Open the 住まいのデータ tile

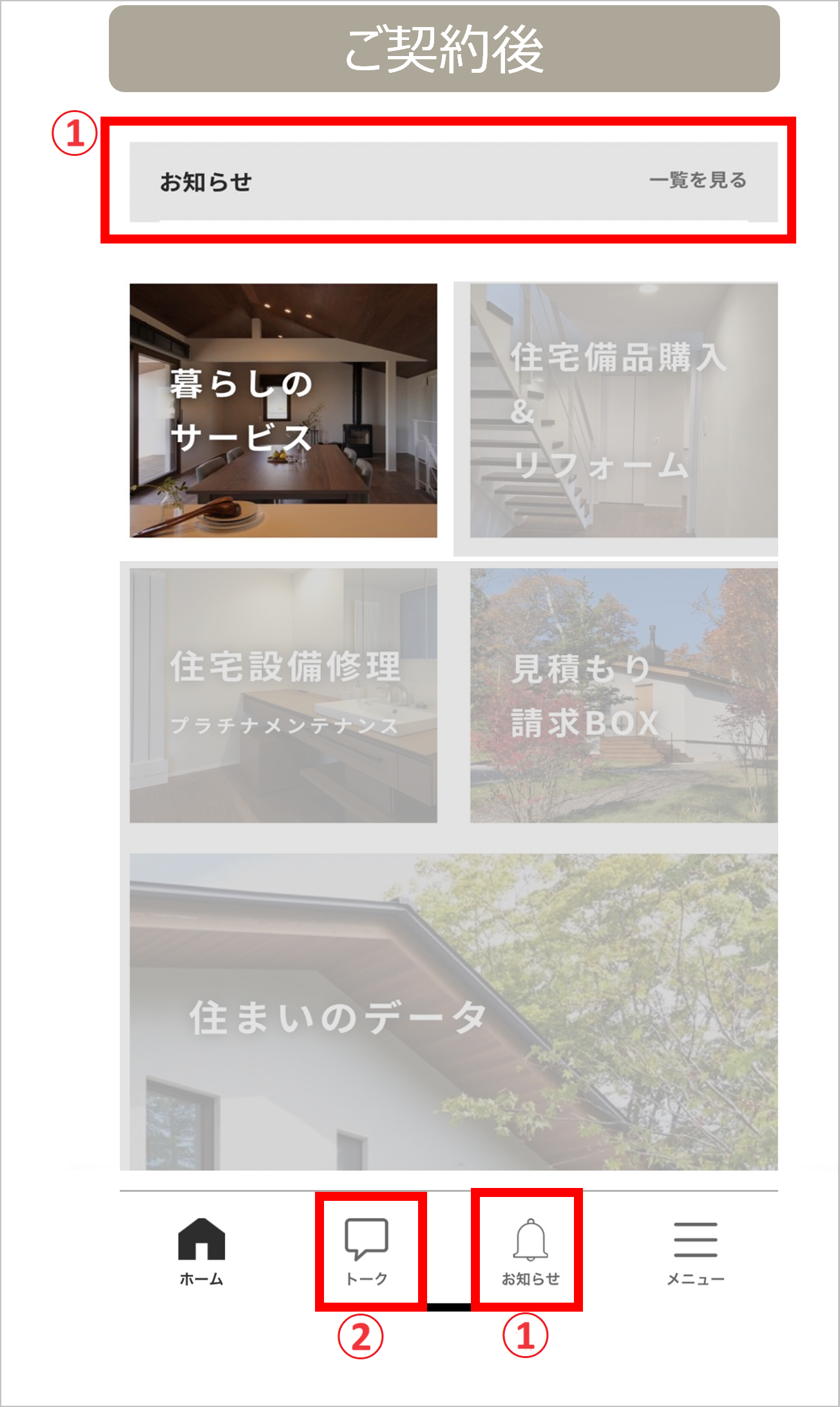[453, 1011]
